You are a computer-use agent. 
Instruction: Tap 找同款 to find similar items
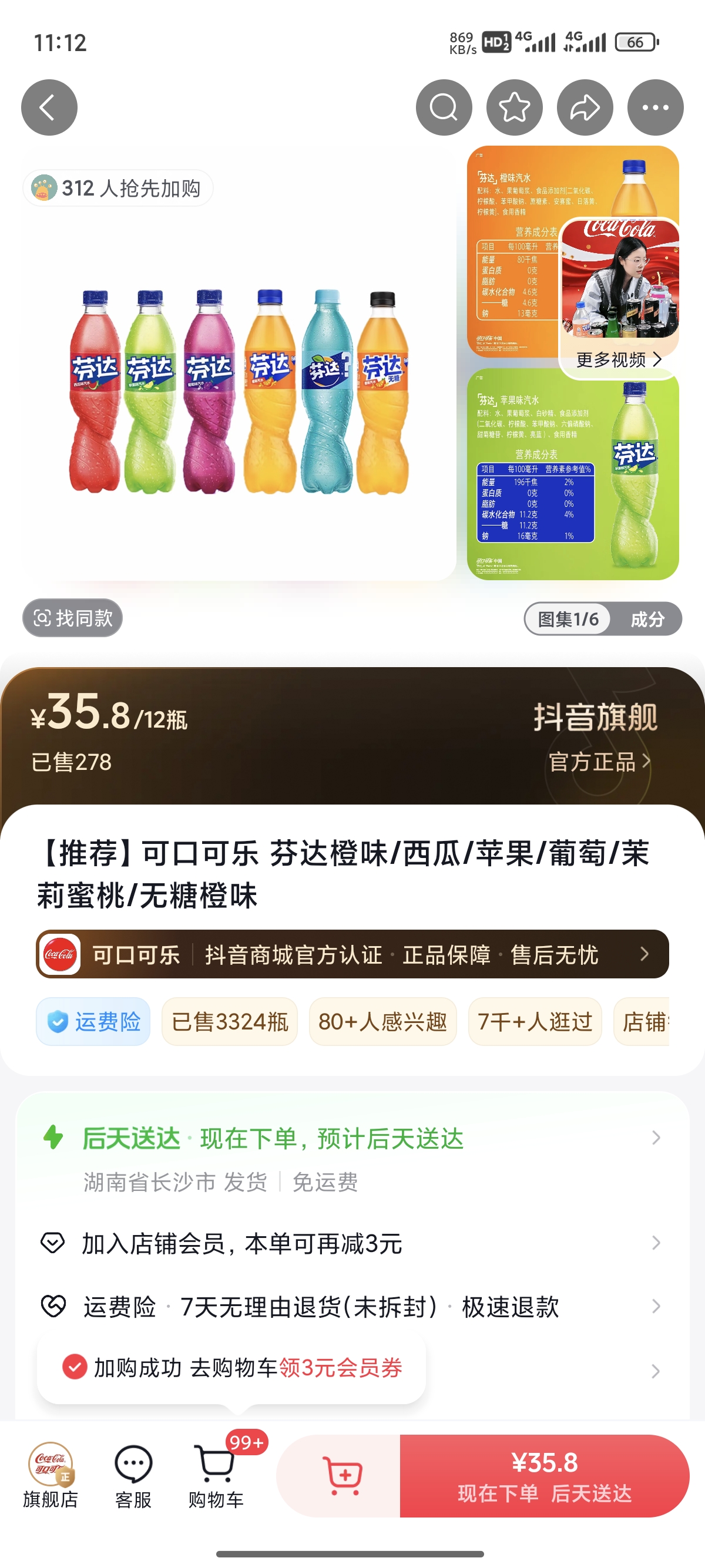click(x=72, y=618)
